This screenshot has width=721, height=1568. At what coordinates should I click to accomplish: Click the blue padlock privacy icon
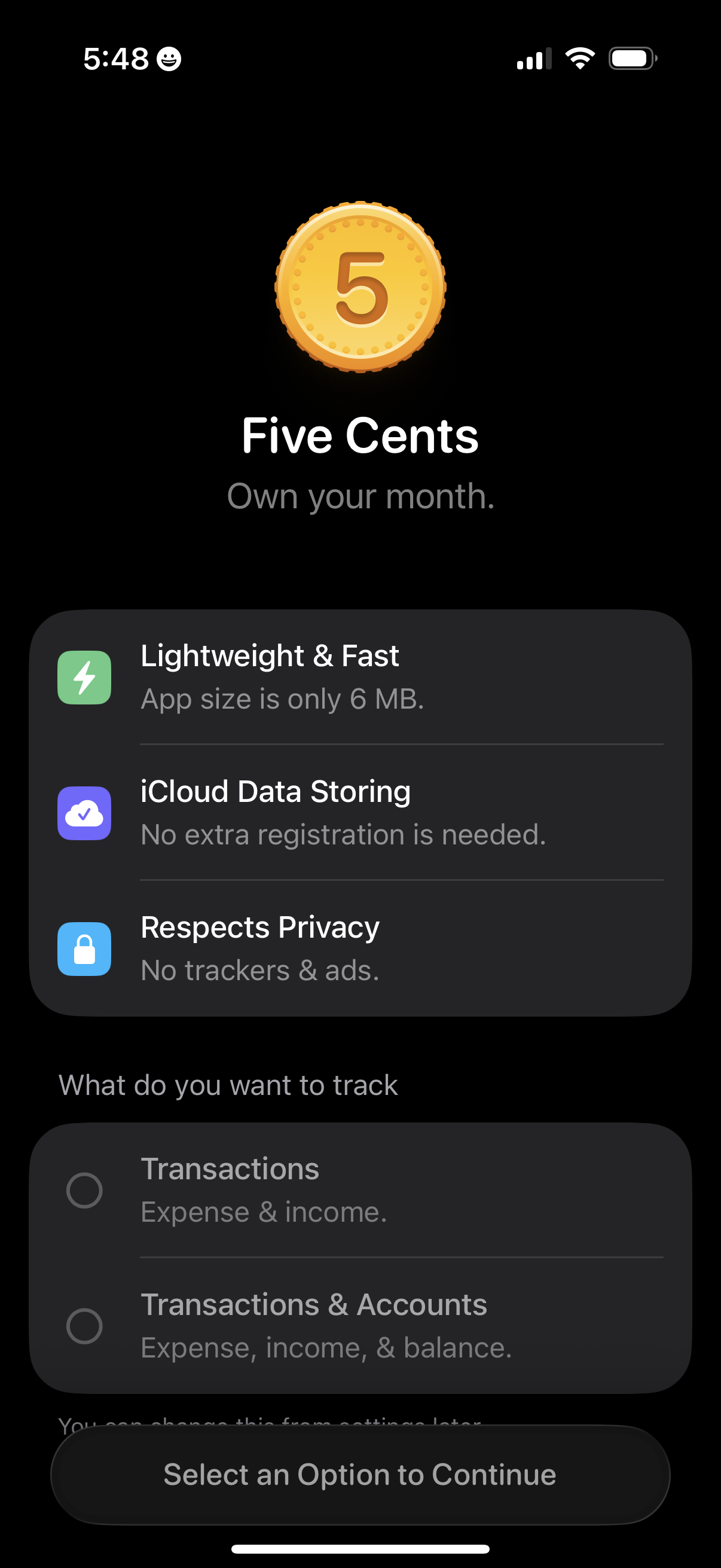84,949
